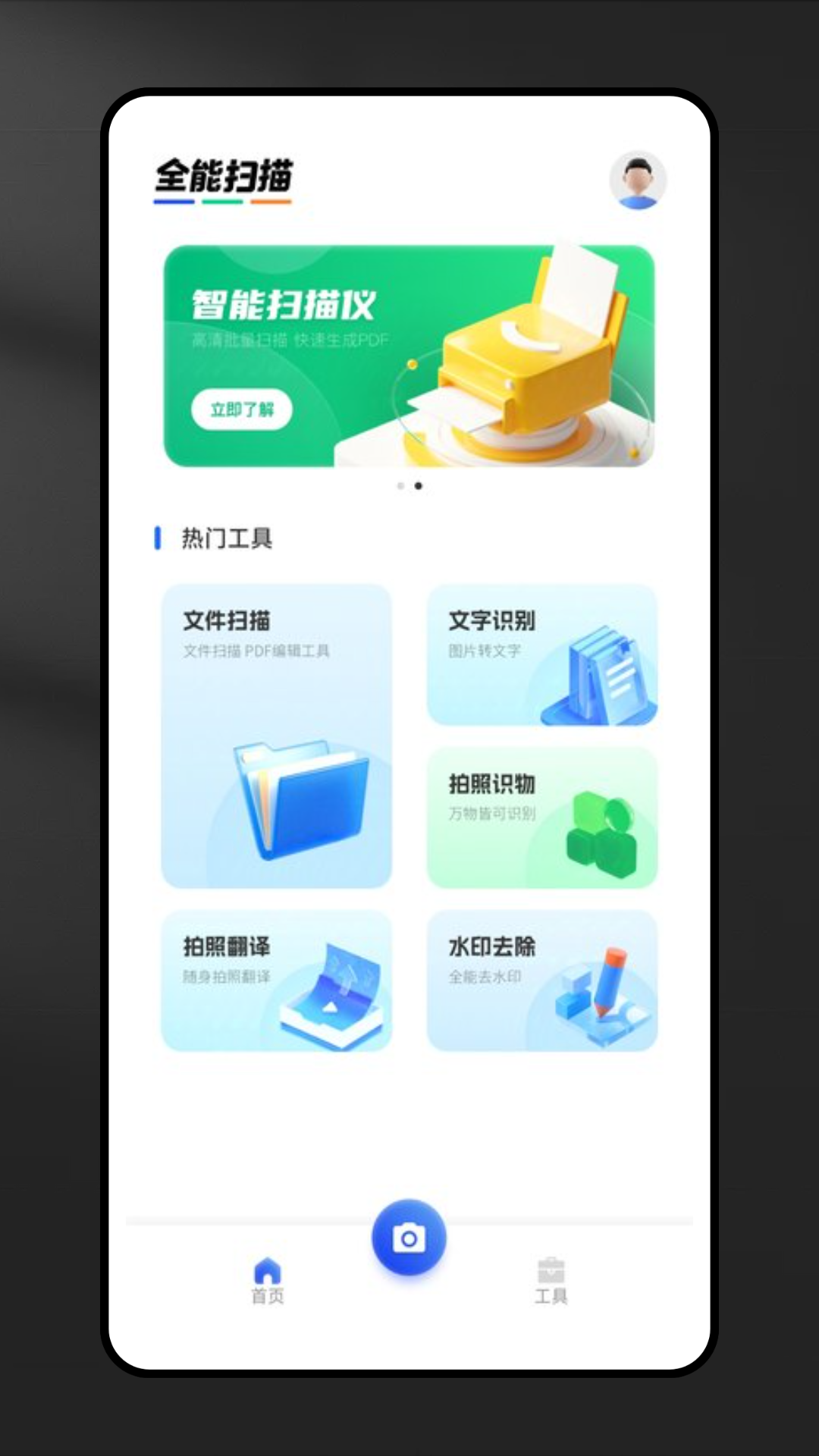
Task: Tap the books icon in 文字识别 card
Action: click(599, 675)
